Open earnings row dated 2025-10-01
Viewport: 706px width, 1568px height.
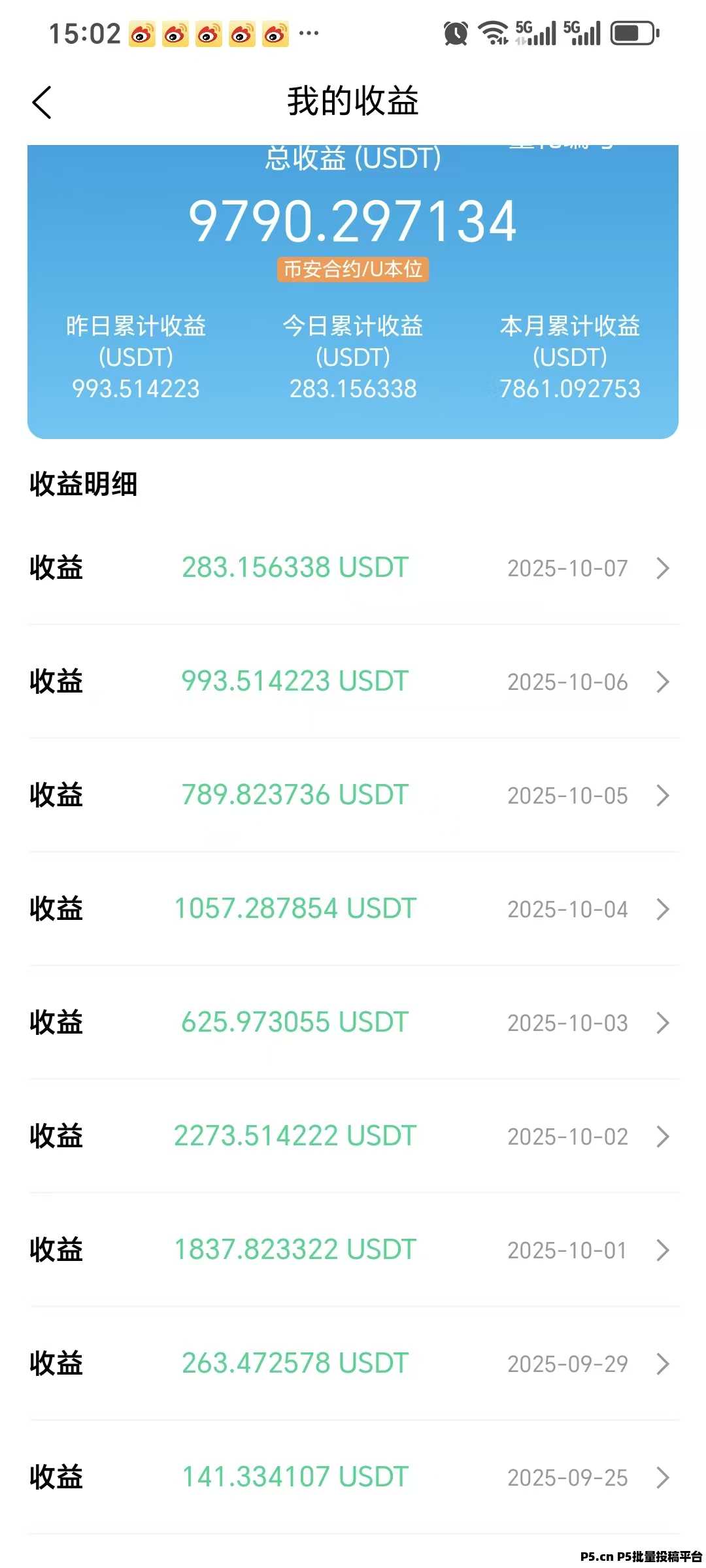353,1250
